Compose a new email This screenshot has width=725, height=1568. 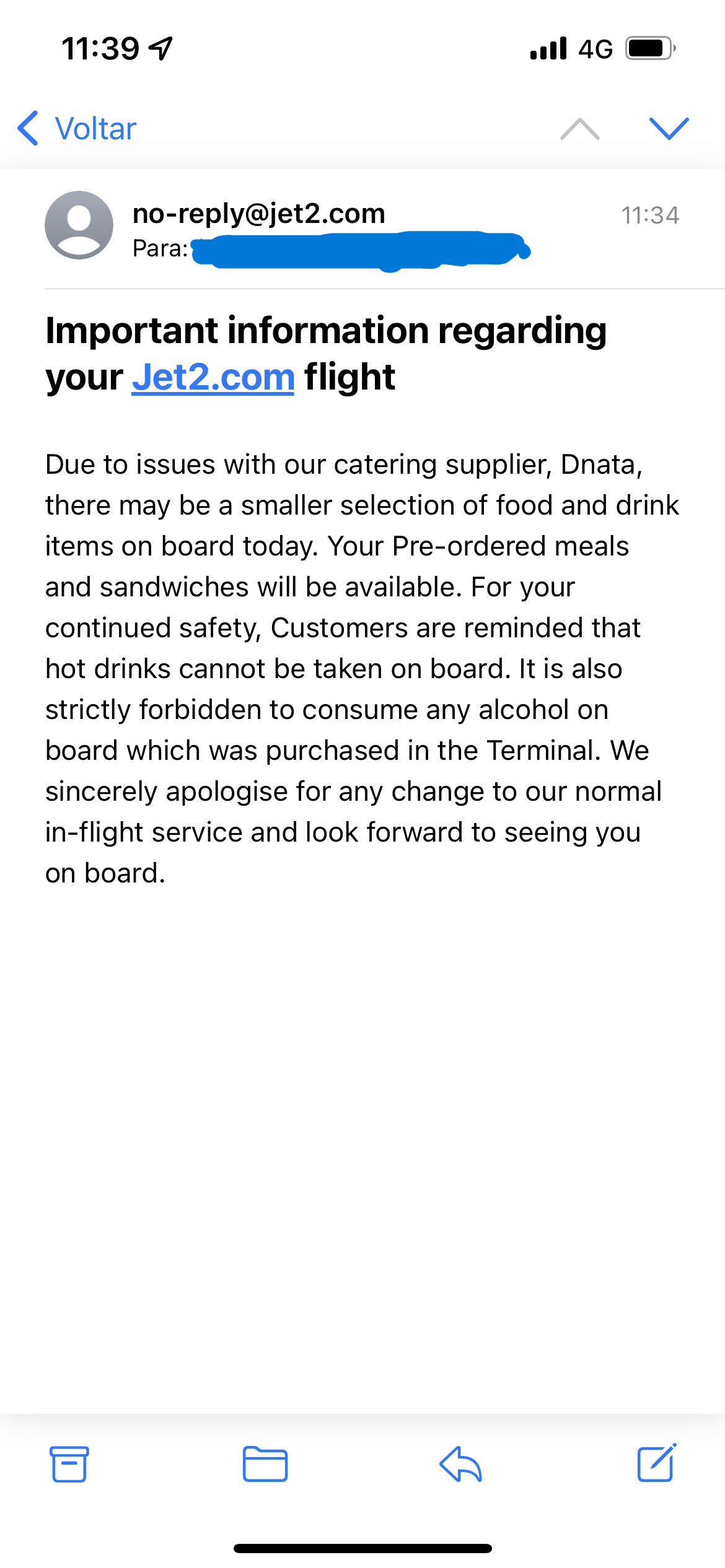point(657,1463)
